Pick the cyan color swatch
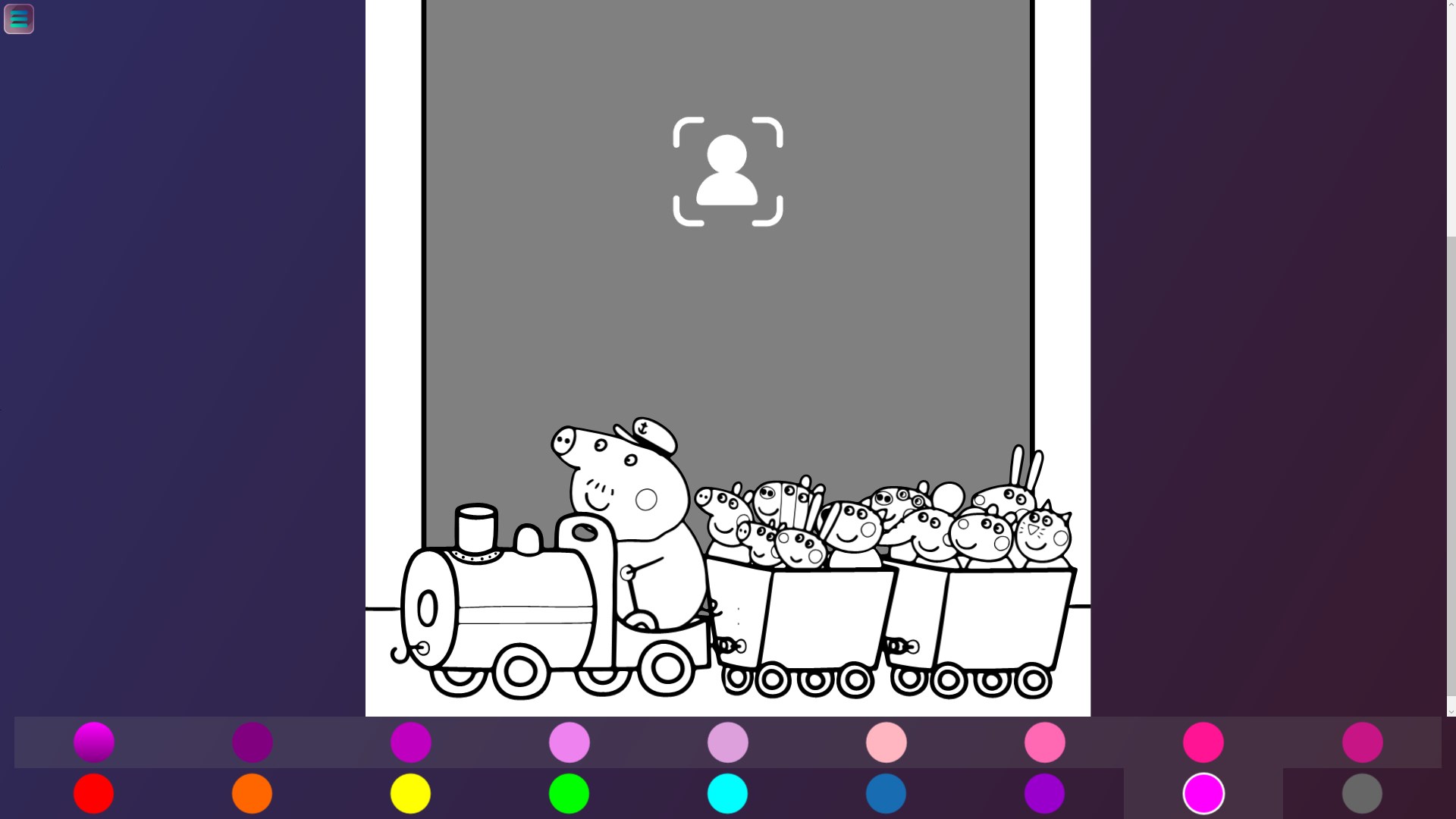 click(727, 793)
